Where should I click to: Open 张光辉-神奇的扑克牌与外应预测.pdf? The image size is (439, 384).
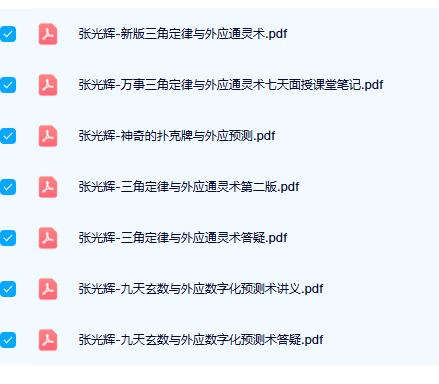tap(177, 136)
